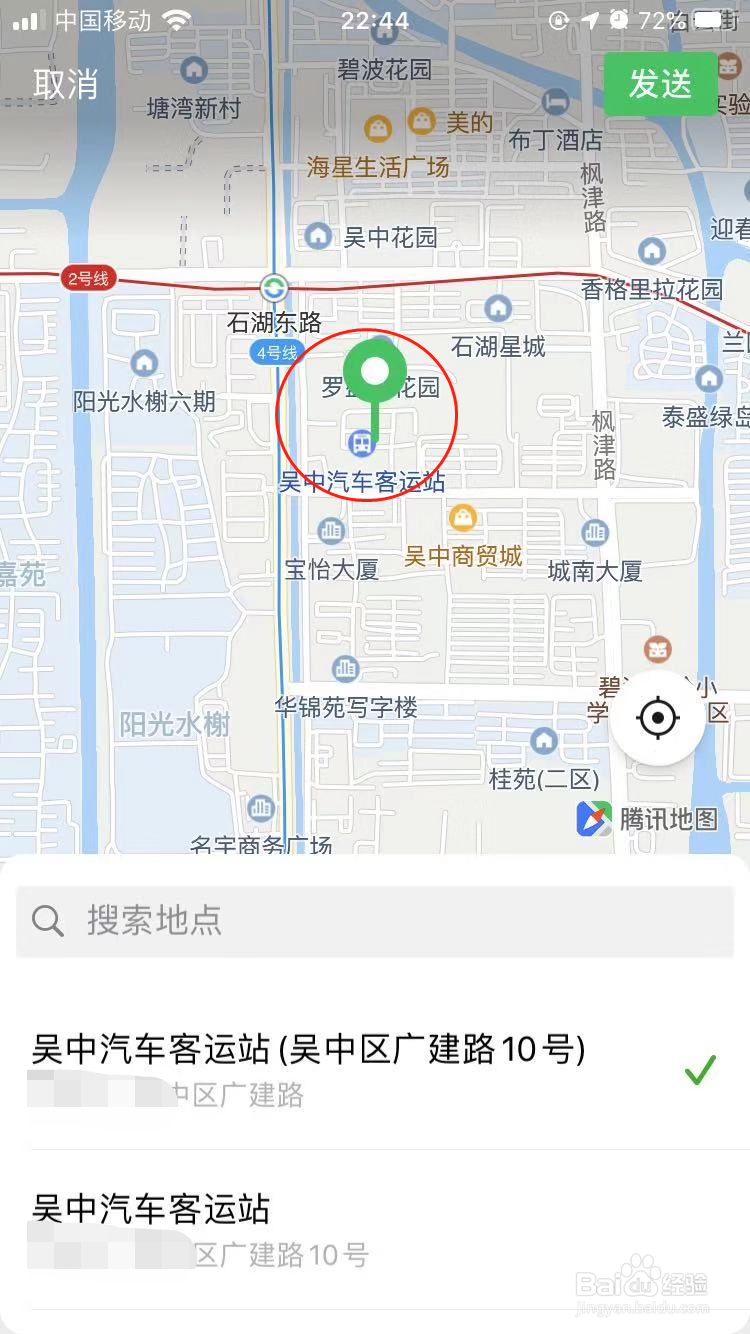
Task: Recenter the map with the locate icon
Action: click(x=657, y=718)
